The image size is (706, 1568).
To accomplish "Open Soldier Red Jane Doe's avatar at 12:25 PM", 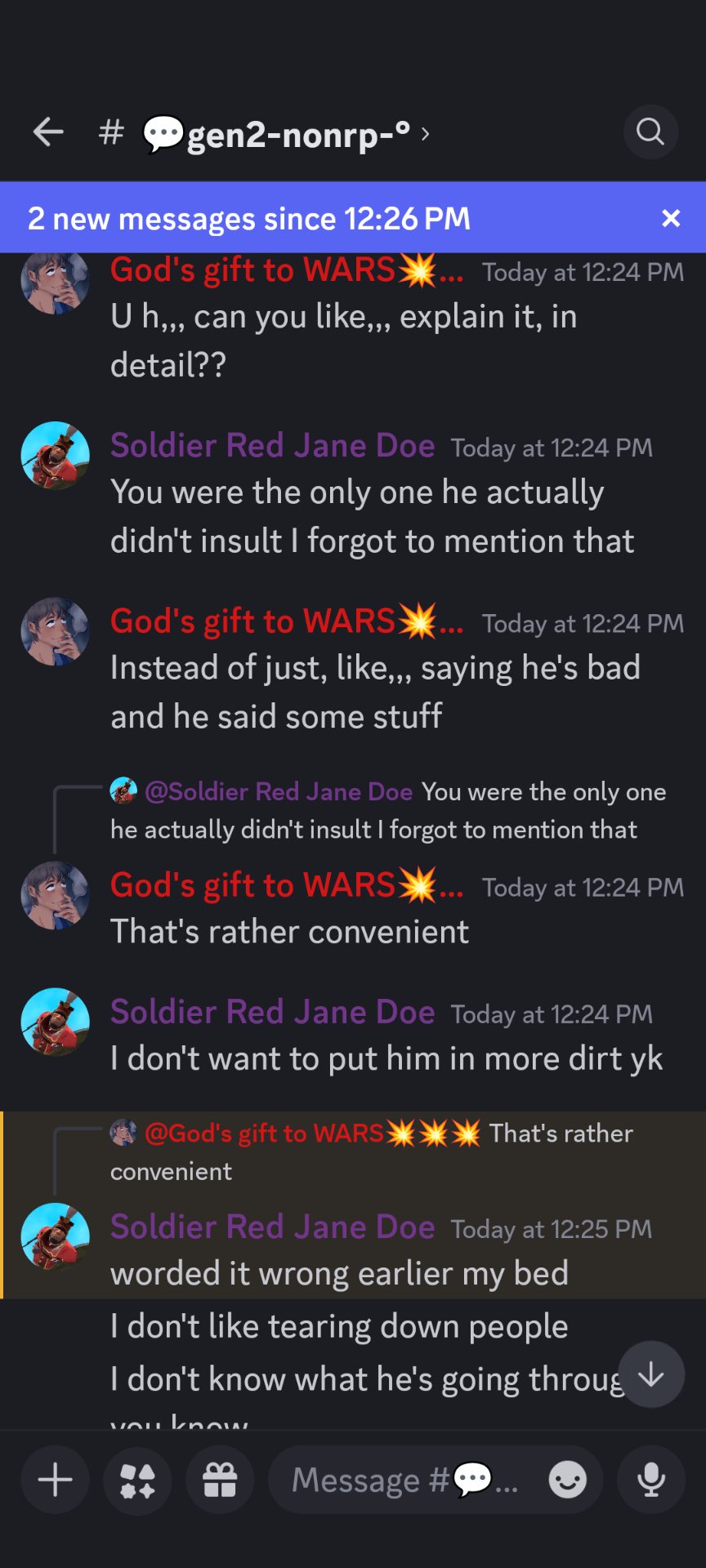I will pyautogui.click(x=55, y=1236).
